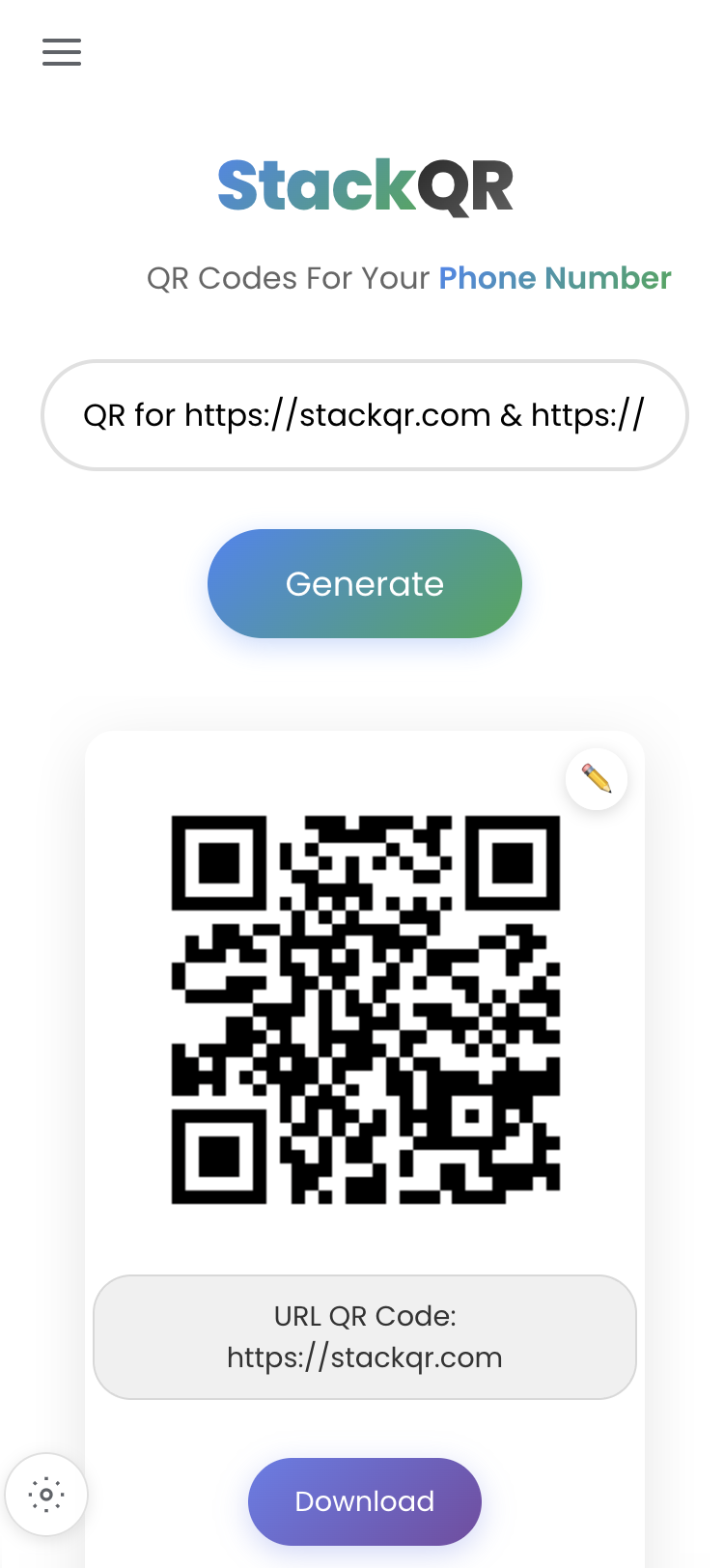Click the URL input field with placeholder text
The image size is (724, 1568).
(365, 415)
